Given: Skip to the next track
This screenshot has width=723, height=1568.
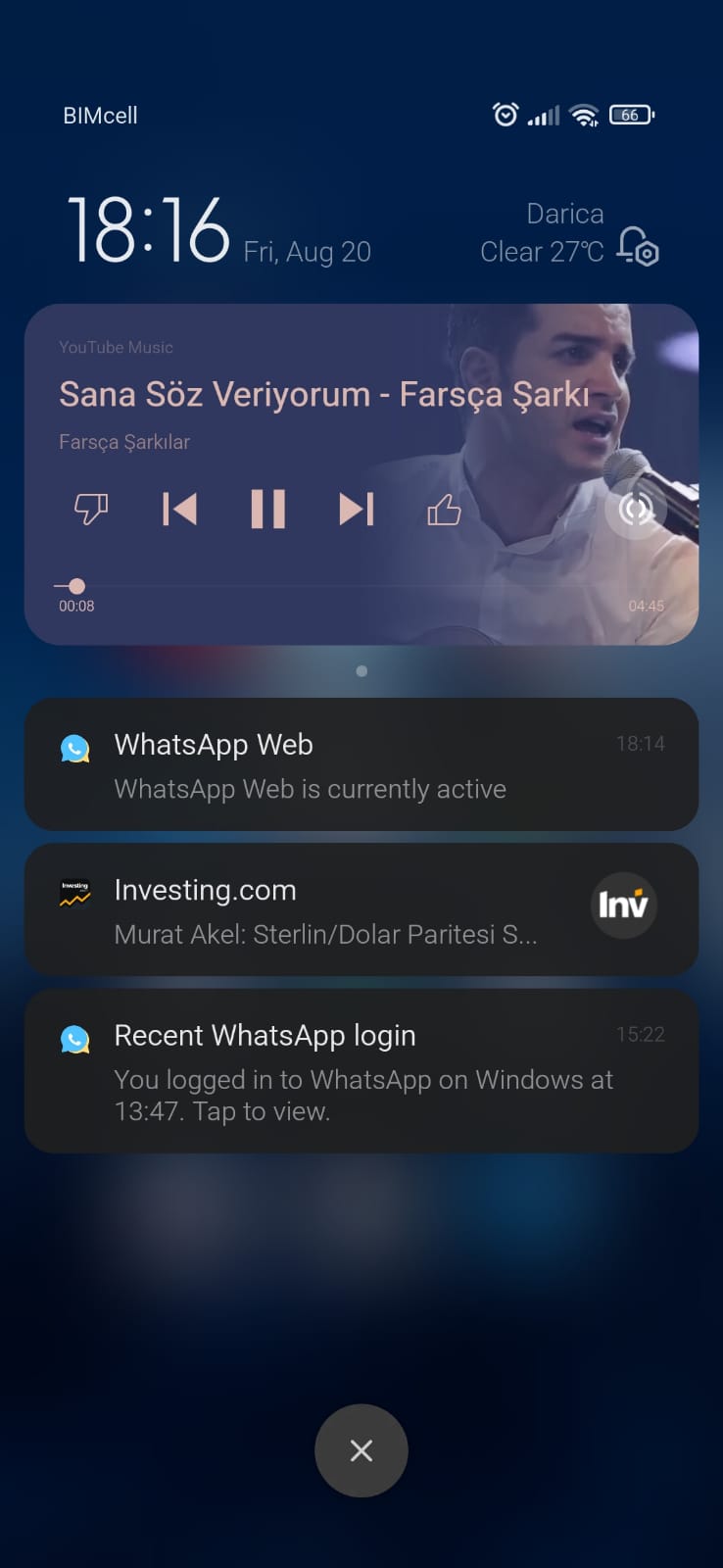Looking at the screenshot, I should click(357, 510).
